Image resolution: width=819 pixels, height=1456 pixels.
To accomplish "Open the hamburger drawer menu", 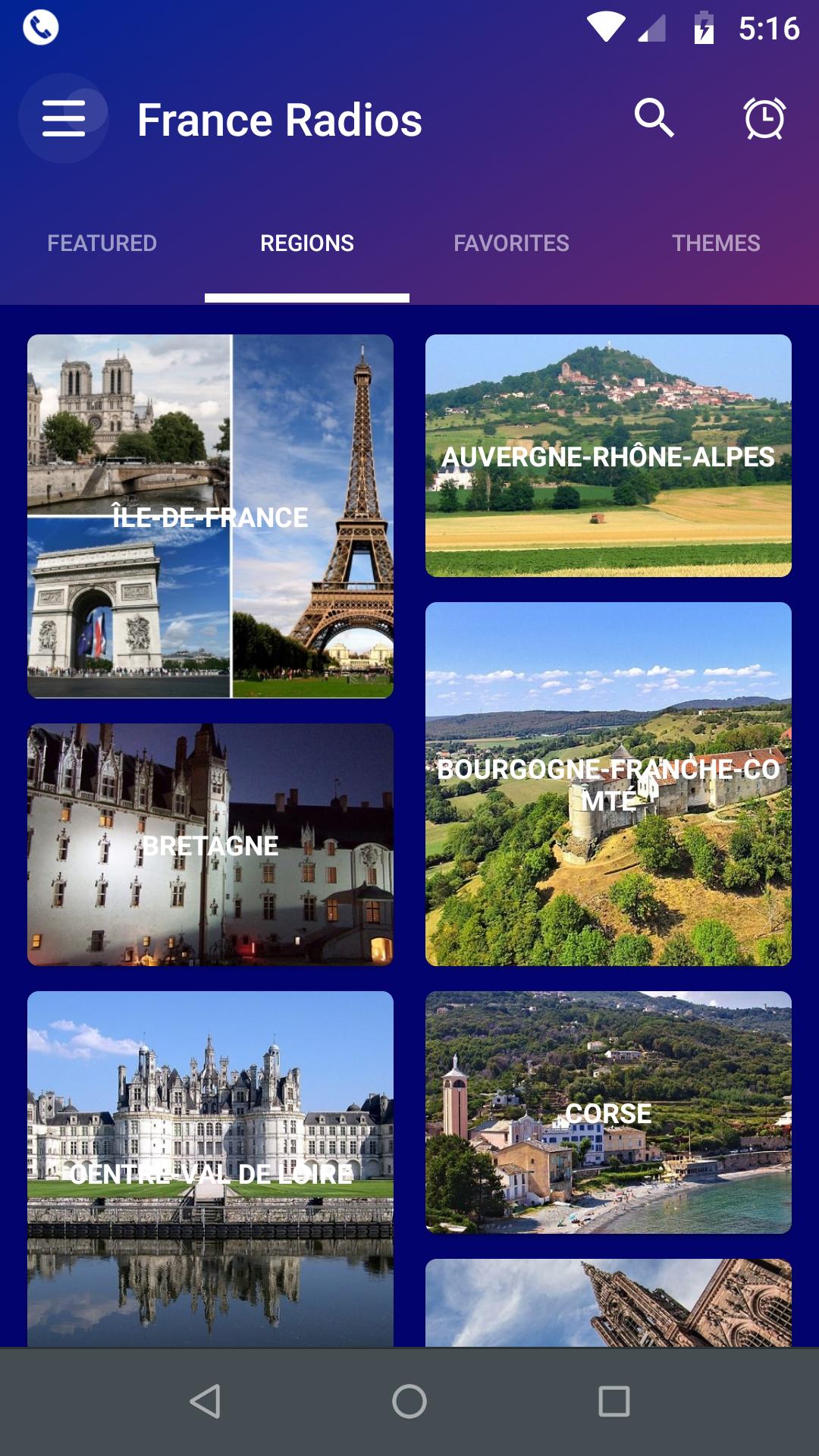I will click(x=64, y=118).
